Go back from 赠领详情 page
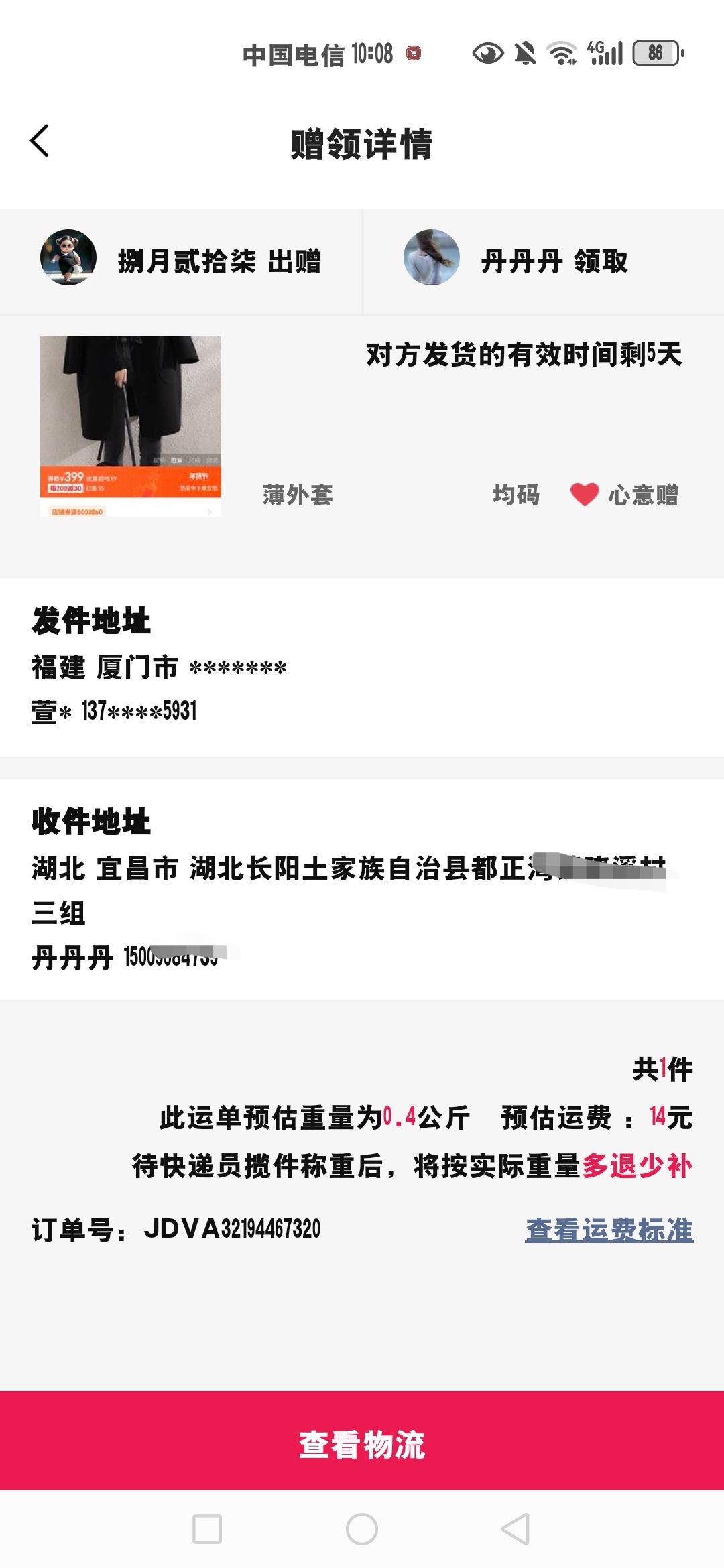This screenshot has width=724, height=1568. (40, 141)
